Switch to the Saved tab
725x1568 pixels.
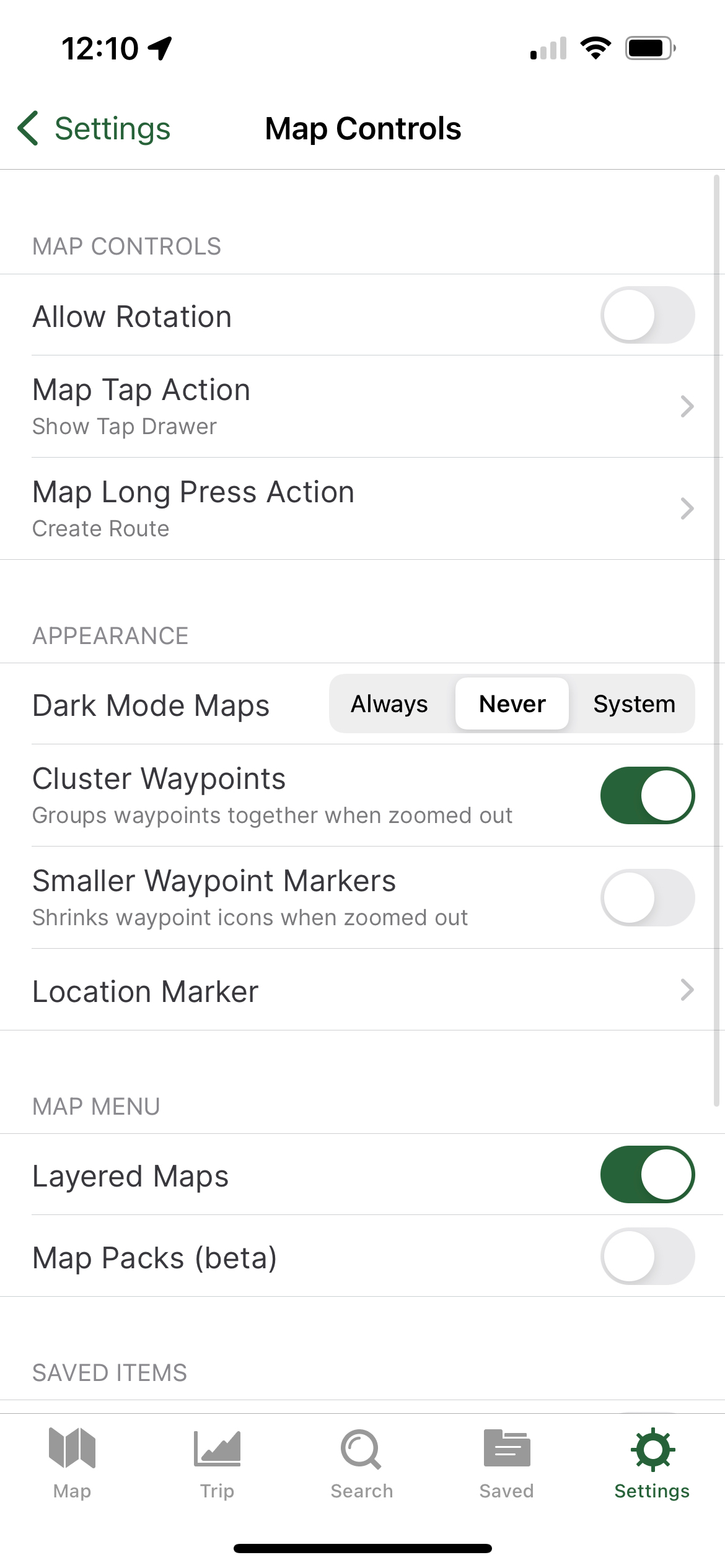(507, 1464)
